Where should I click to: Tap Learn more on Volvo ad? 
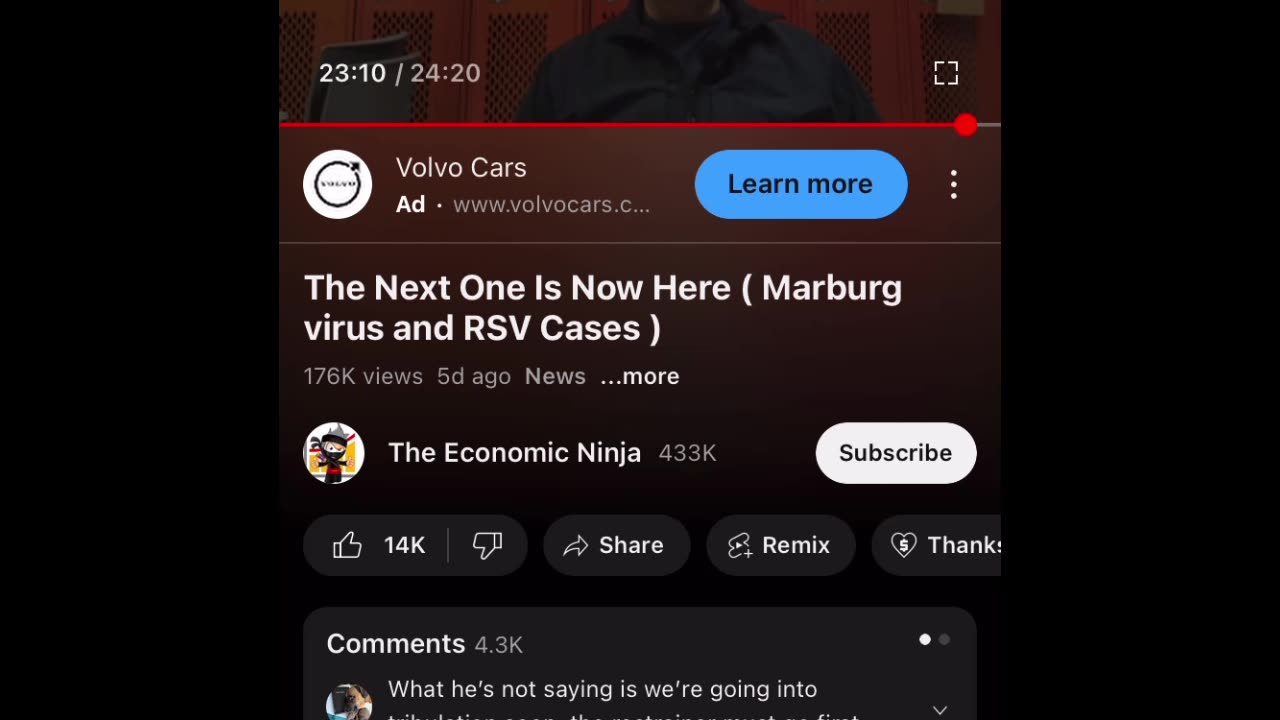[x=800, y=184]
